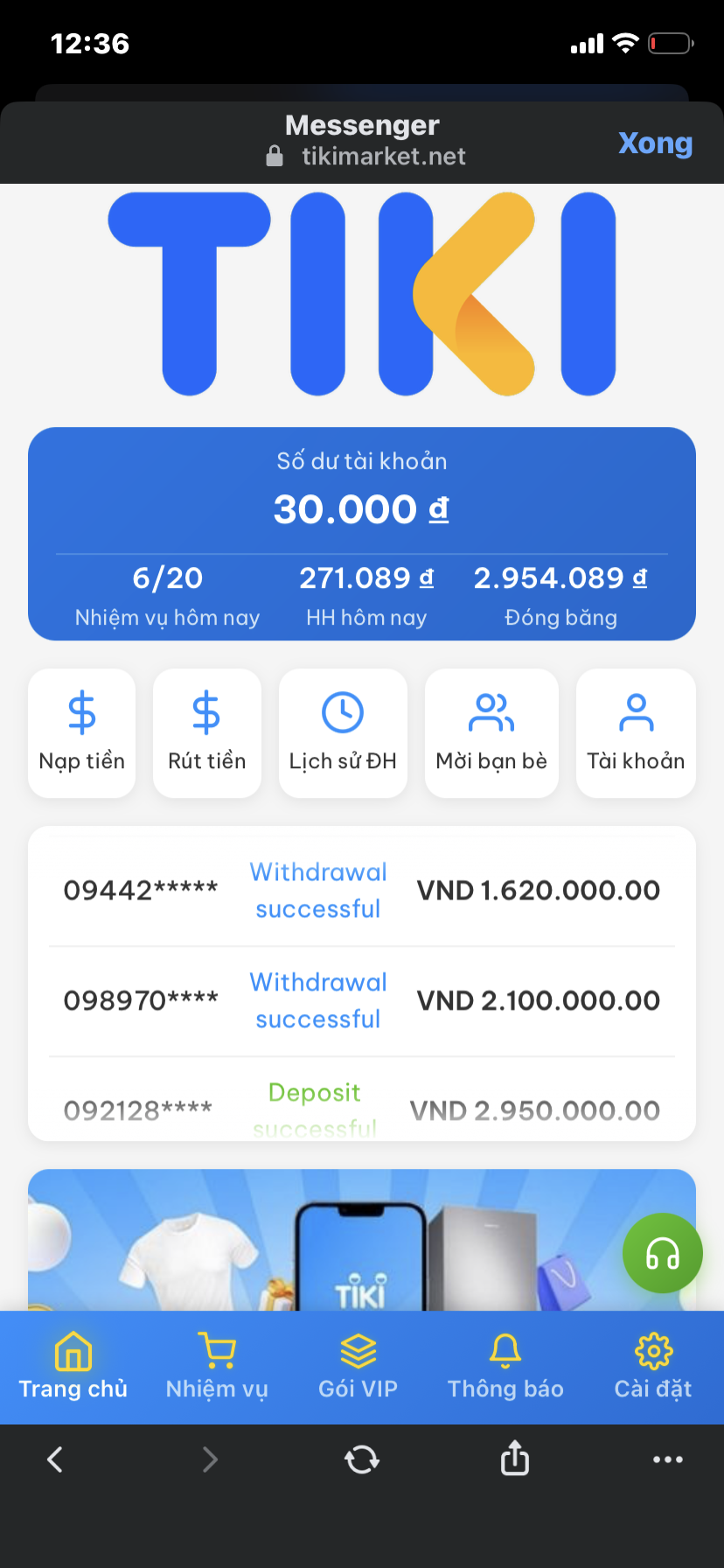Open Tài khoản account page
The image size is (724, 1568).
pyautogui.click(x=636, y=733)
